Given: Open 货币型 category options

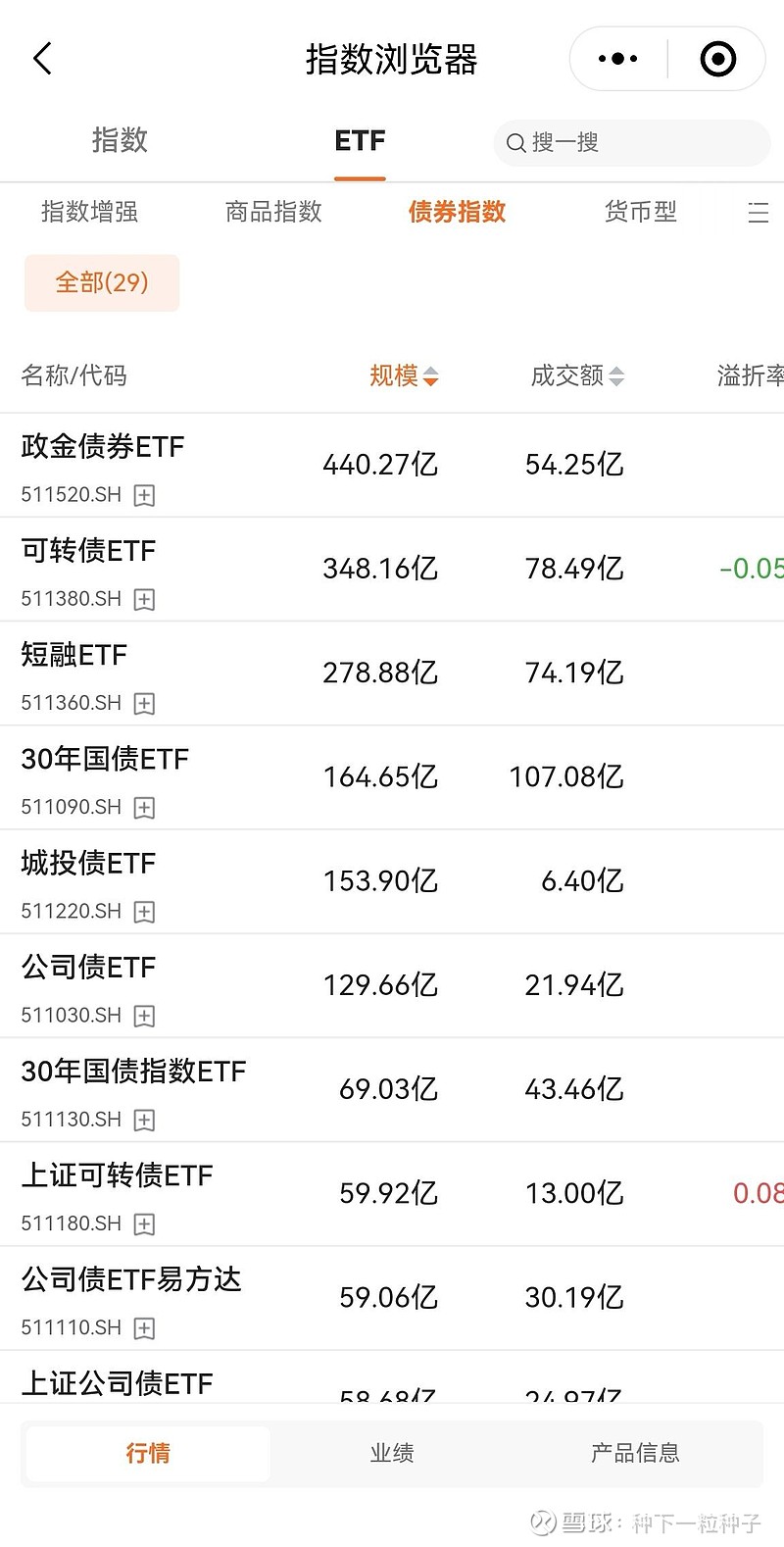Looking at the screenshot, I should pyautogui.click(x=641, y=212).
